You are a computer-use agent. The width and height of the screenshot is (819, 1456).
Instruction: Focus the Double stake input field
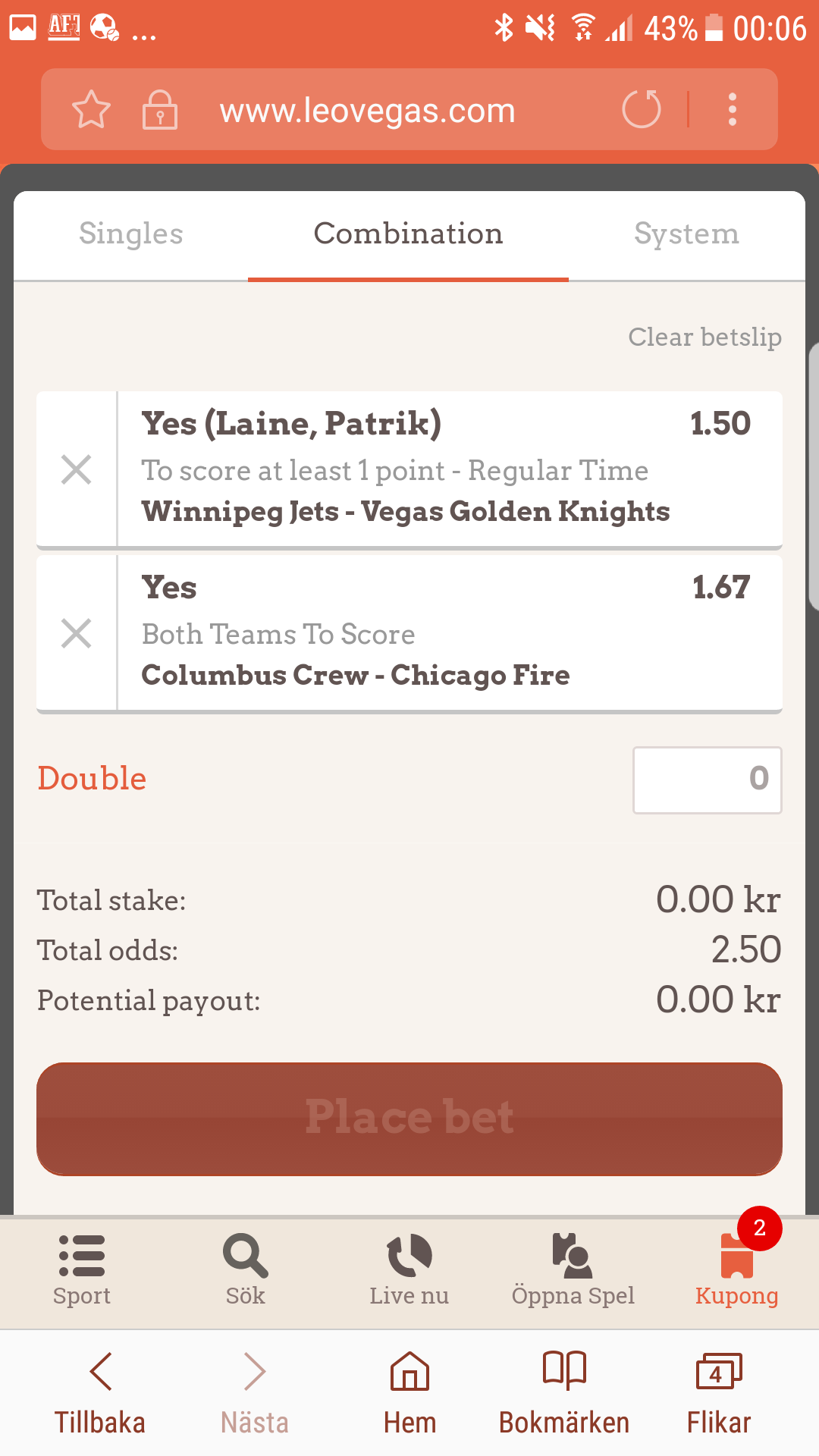point(708,780)
